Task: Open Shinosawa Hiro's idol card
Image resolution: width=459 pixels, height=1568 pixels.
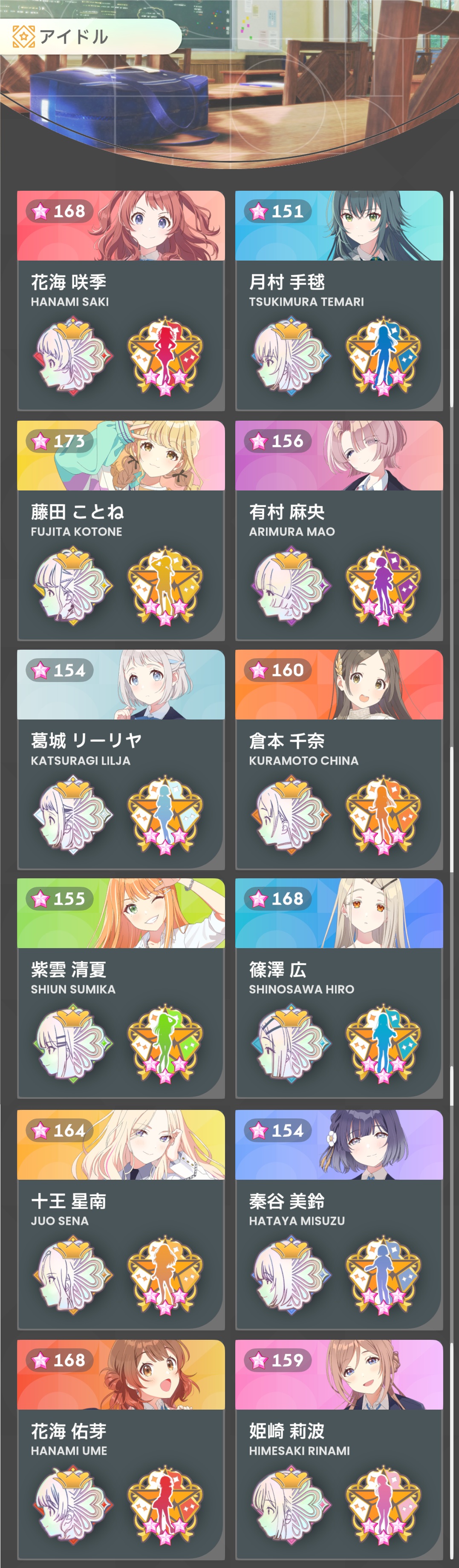Action: 339,988
